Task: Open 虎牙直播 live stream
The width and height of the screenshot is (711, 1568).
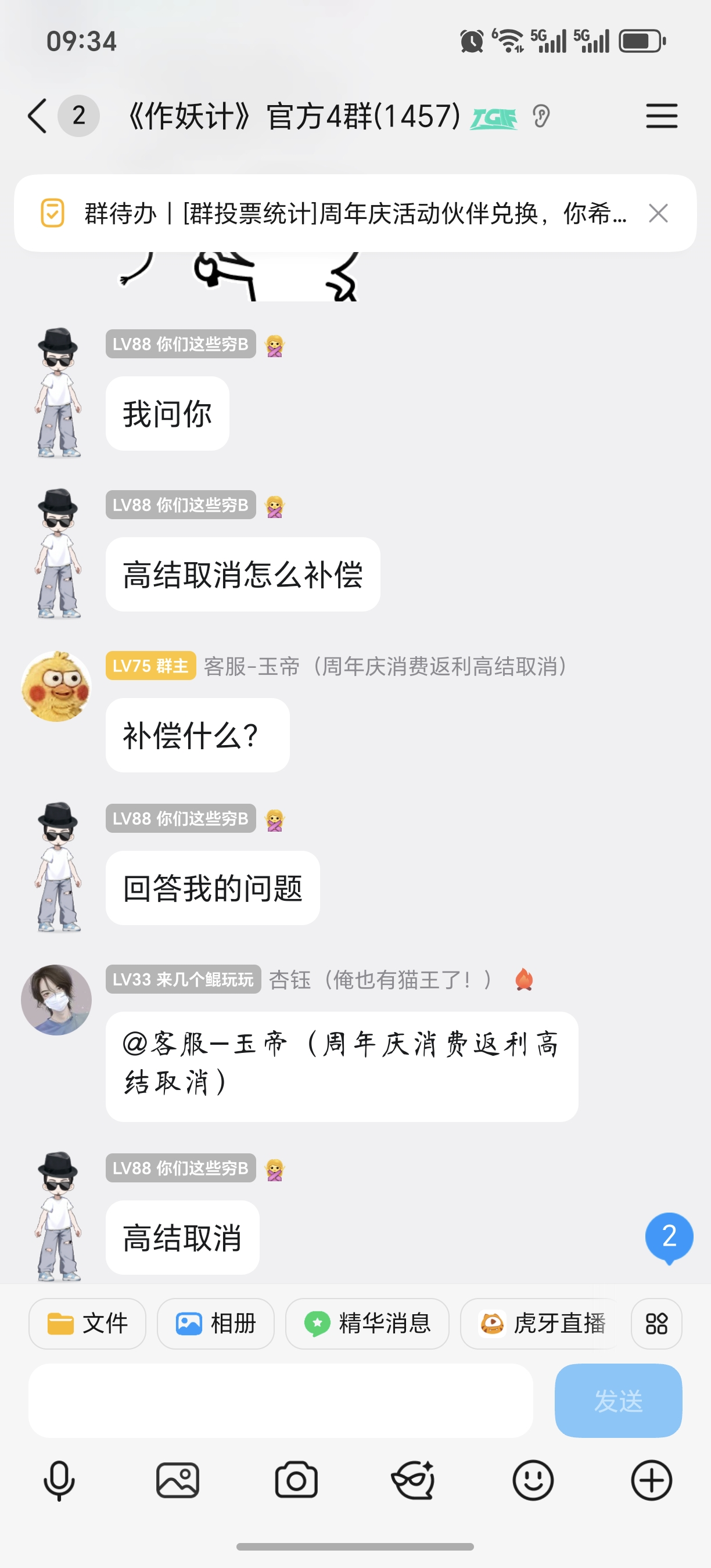Action: pos(542,1324)
